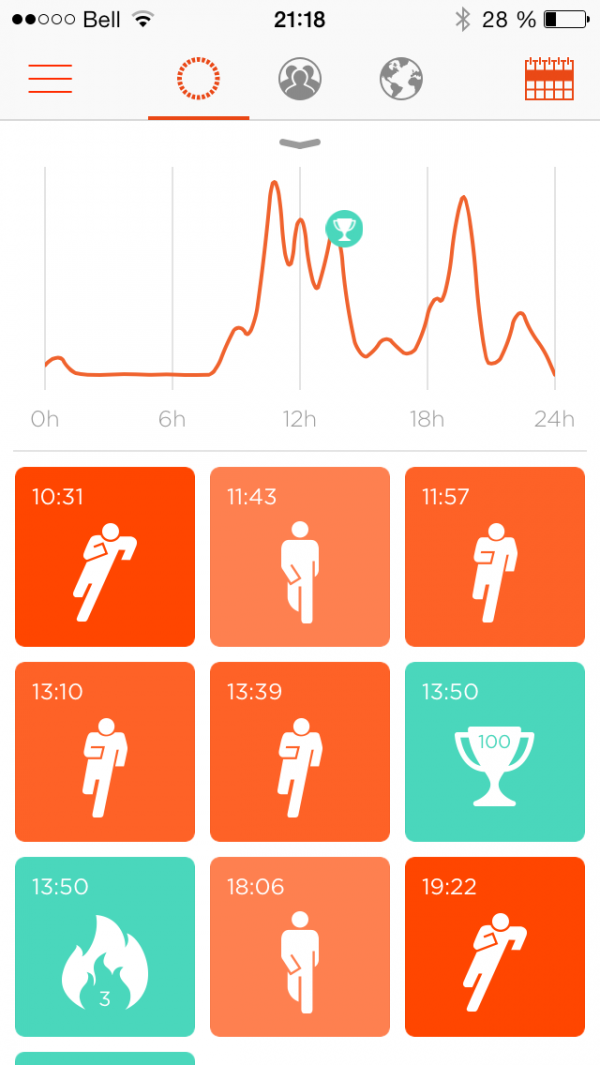Open the 11:57 activity tile
This screenshot has width=600, height=1065.
pos(494,556)
